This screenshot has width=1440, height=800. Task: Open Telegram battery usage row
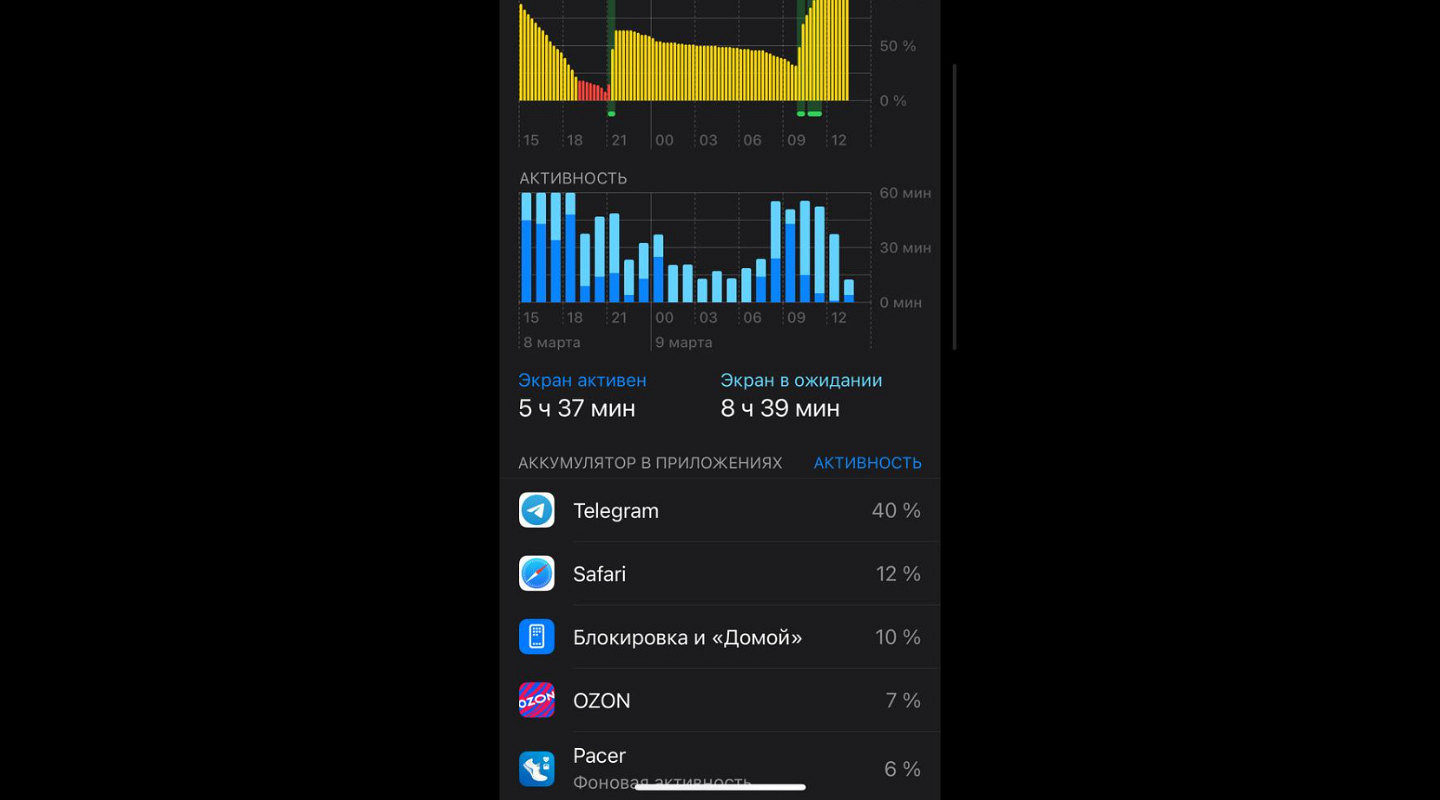coord(720,511)
